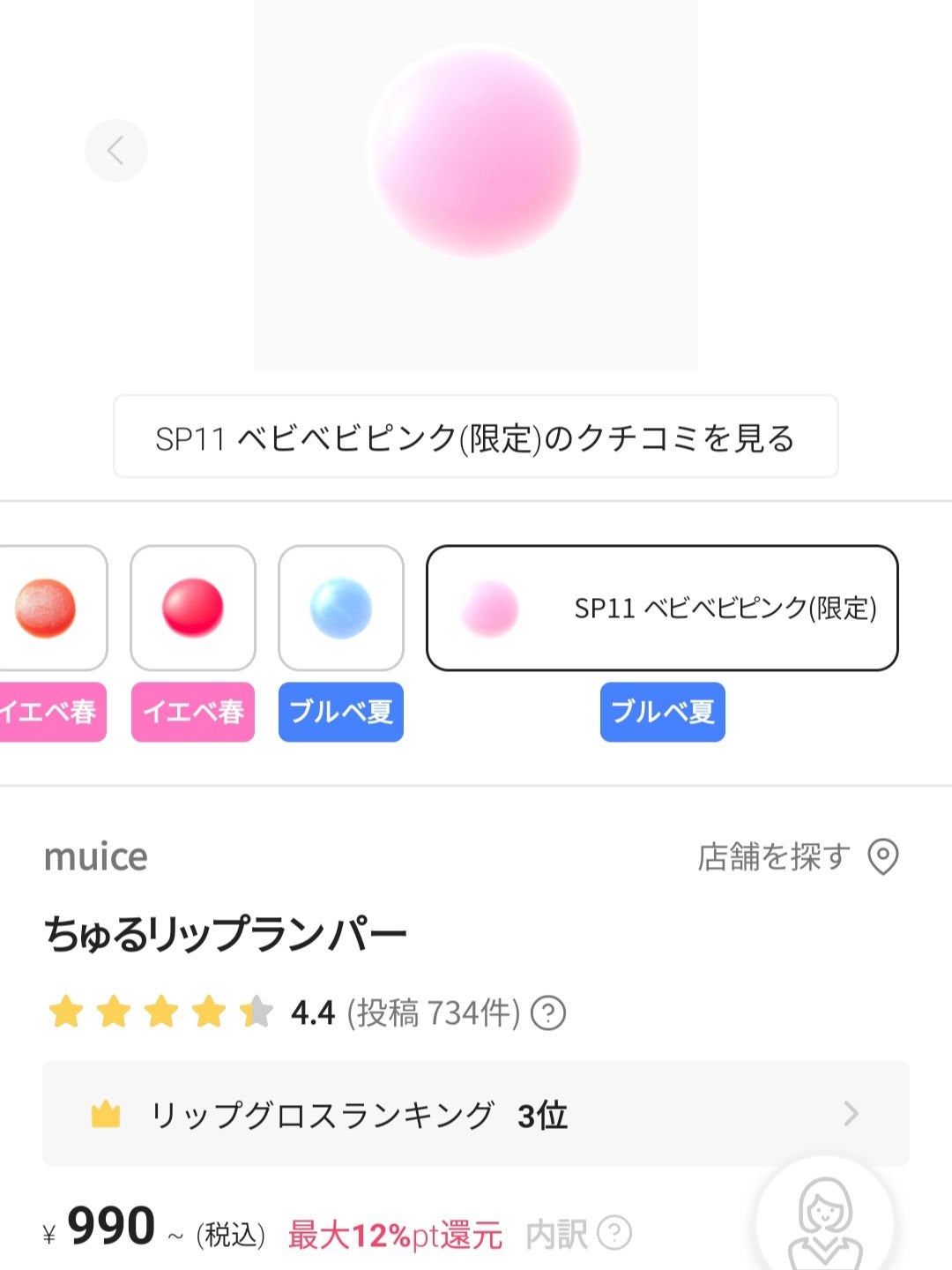Select the SP11 ベビベビピンク limited variant card
Screen dimensions: 952x1270
662,609
